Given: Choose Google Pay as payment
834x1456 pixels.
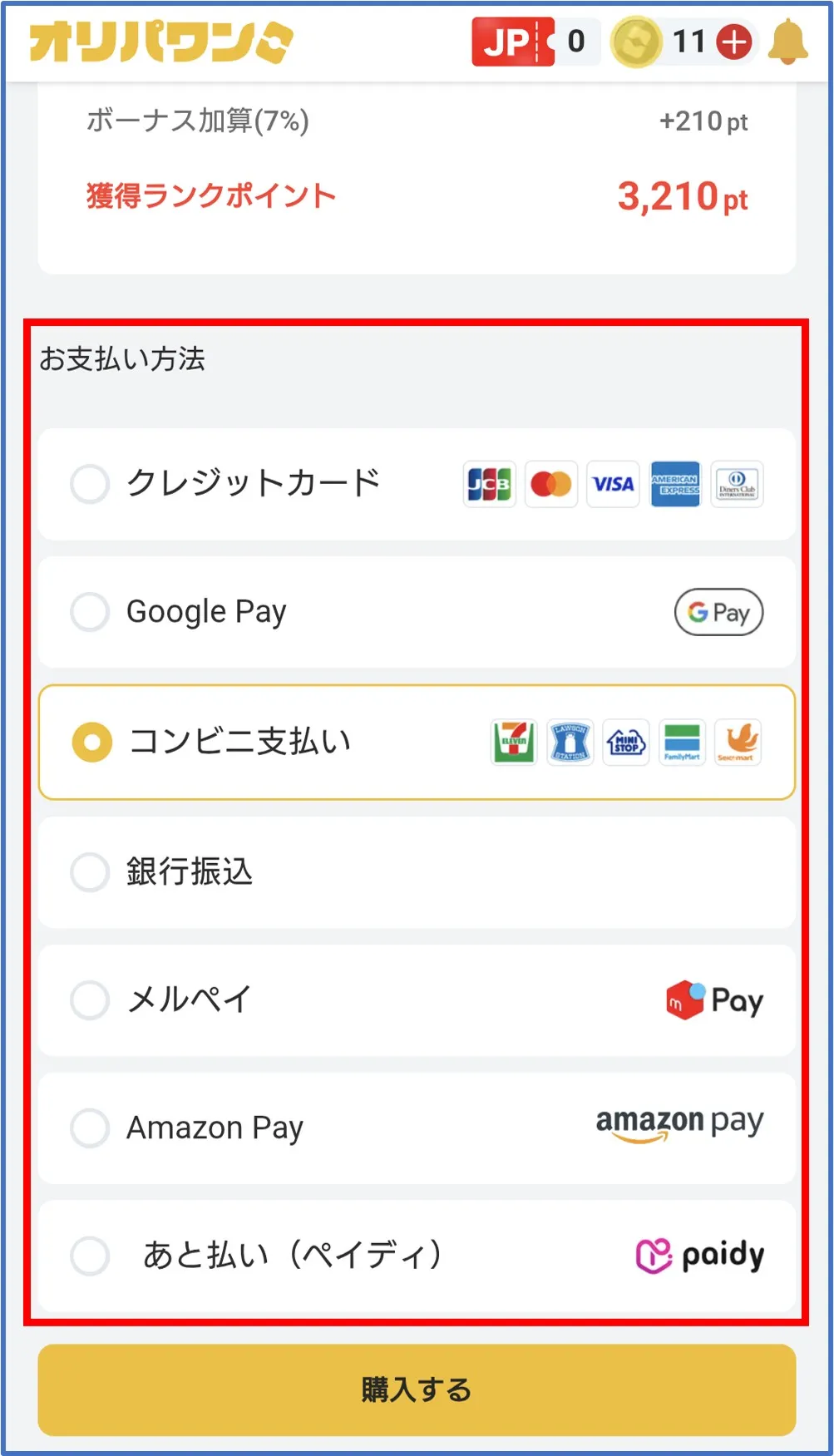Looking at the screenshot, I should (x=91, y=612).
